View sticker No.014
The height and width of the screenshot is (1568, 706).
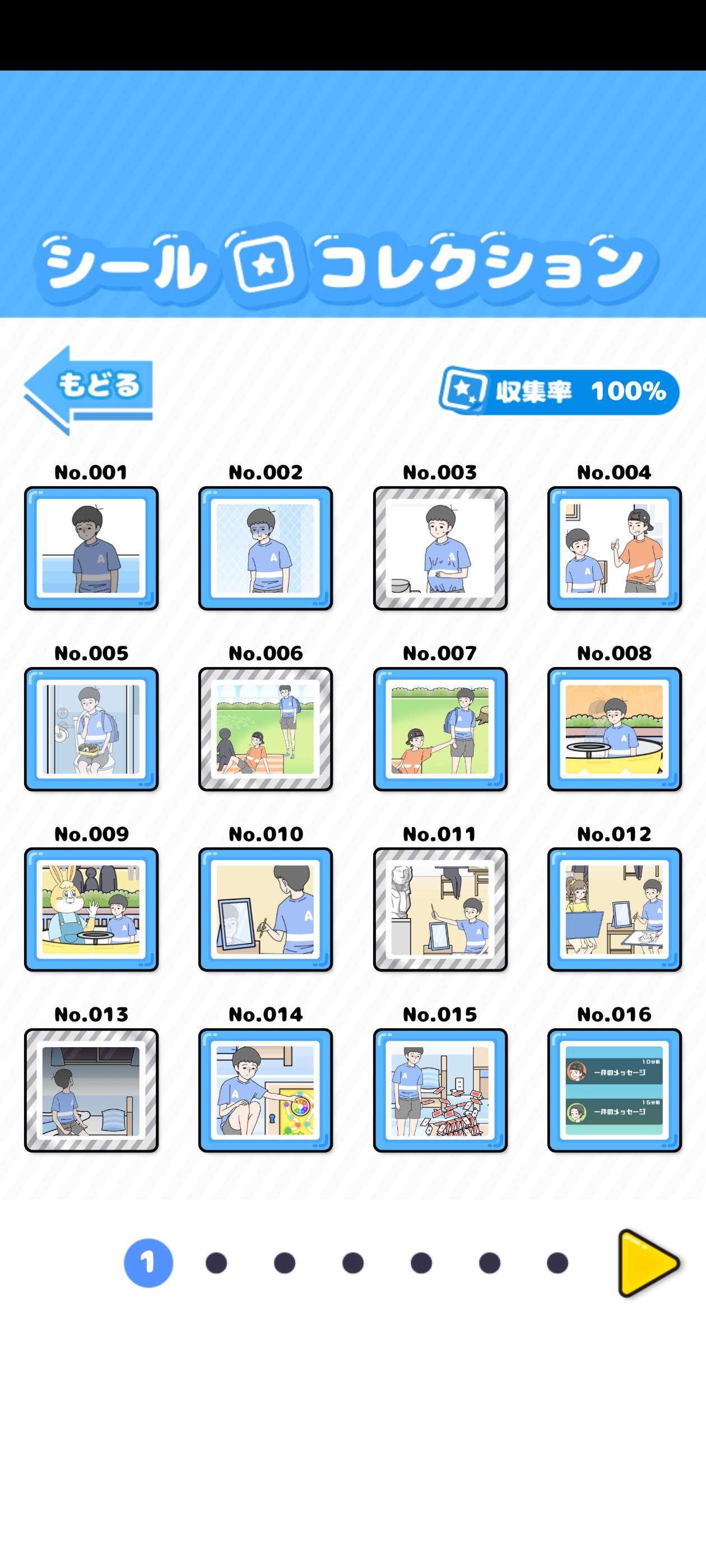click(x=266, y=1090)
